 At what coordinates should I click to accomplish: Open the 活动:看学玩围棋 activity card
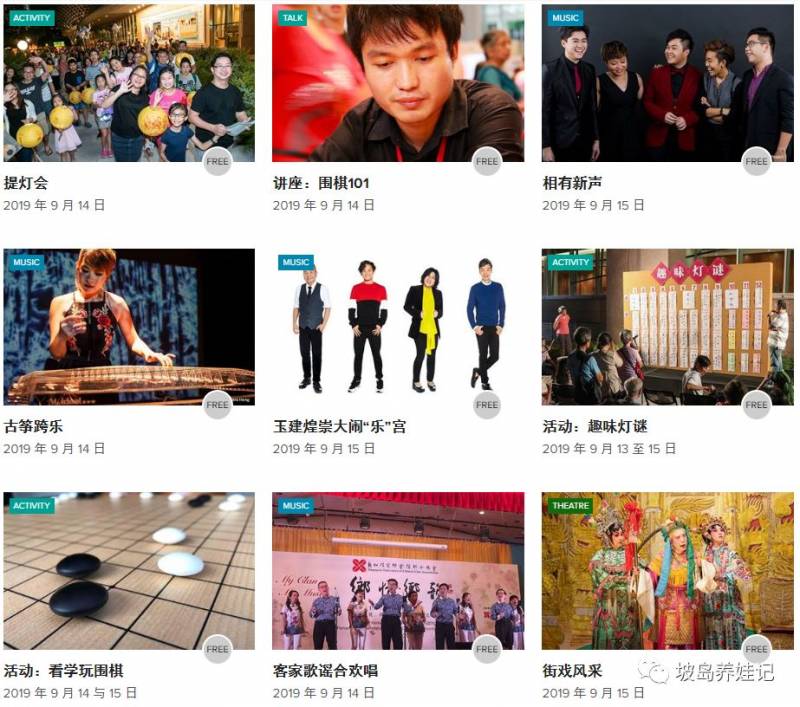coord(128,571)
